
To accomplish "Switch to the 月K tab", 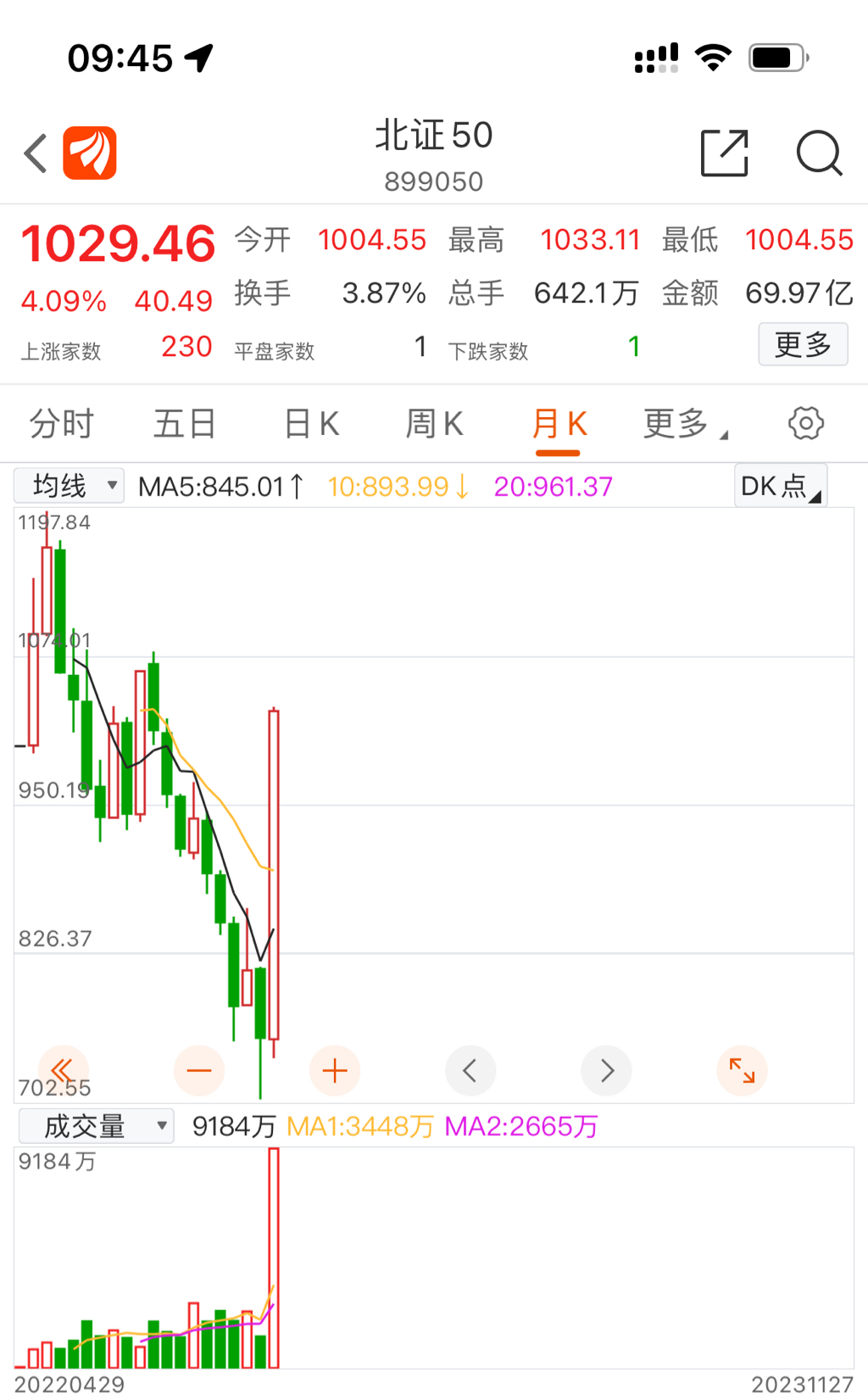I will (x=559, y=423).
